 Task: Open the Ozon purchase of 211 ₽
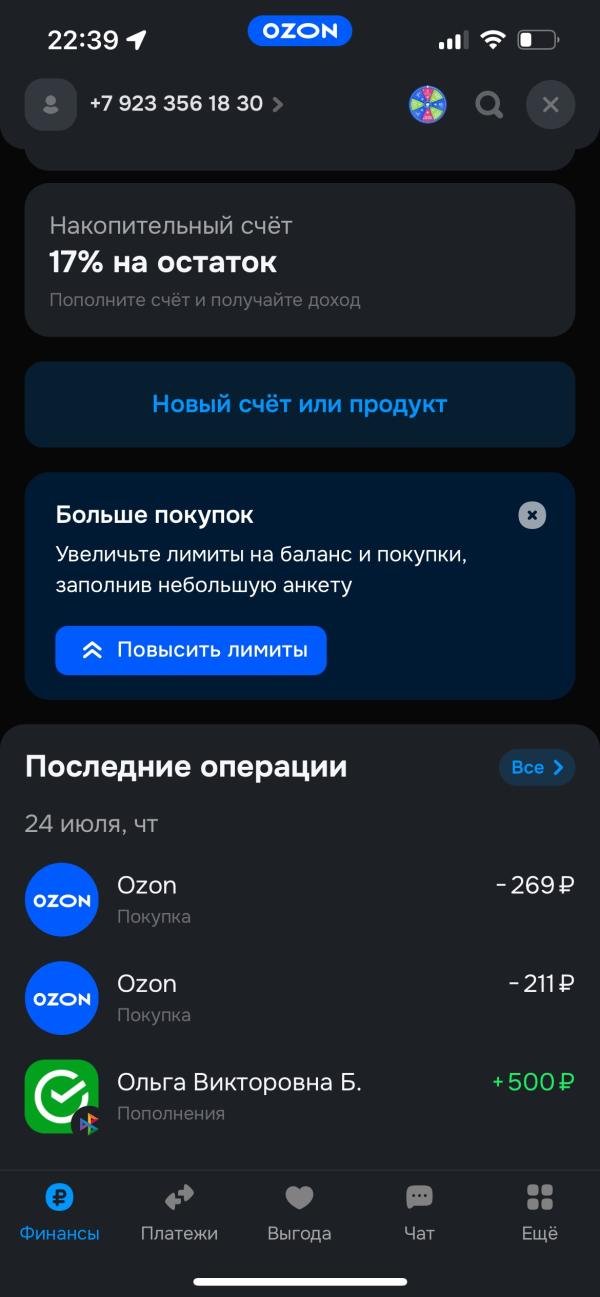[x=300, y=998]
